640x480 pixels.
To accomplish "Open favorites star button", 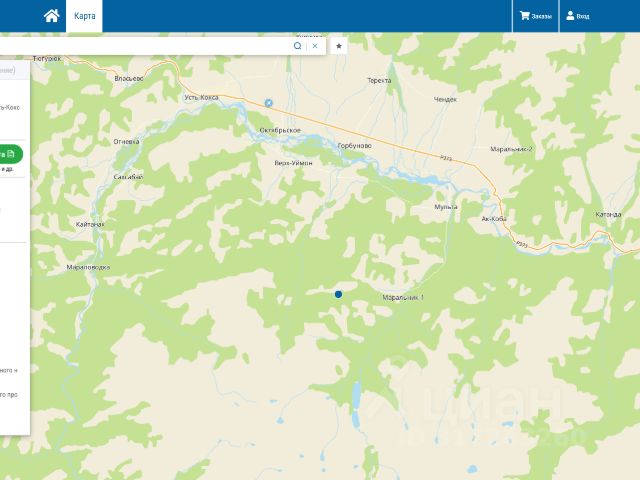I will [x=339, y=46].
